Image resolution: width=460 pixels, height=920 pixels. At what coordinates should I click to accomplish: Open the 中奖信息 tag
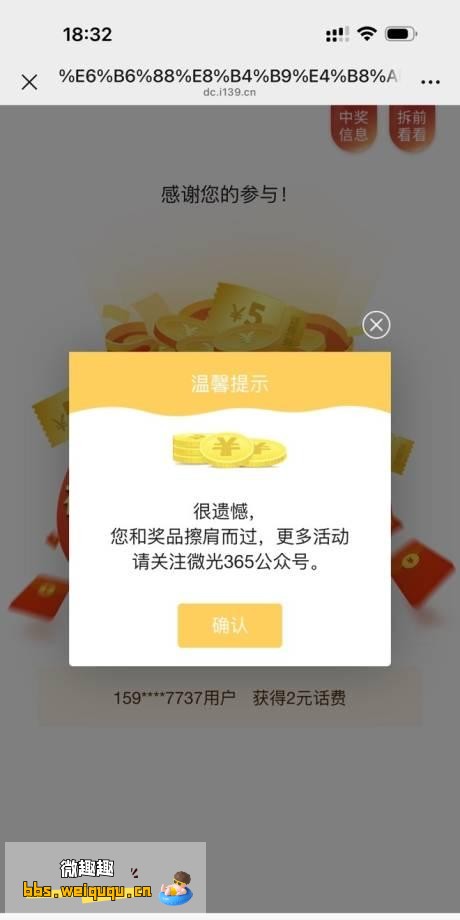point(353,127)
